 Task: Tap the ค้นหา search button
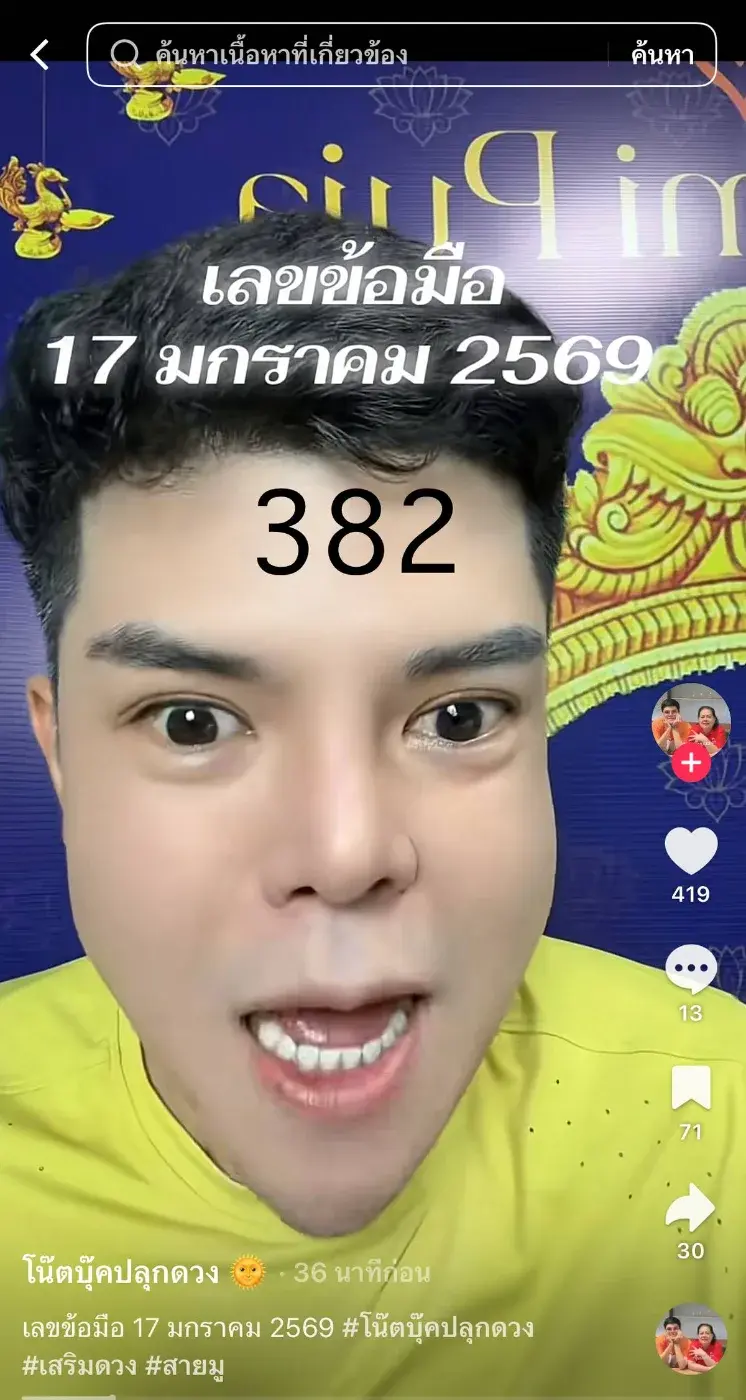pyautogui.click(x=662, y=54)
